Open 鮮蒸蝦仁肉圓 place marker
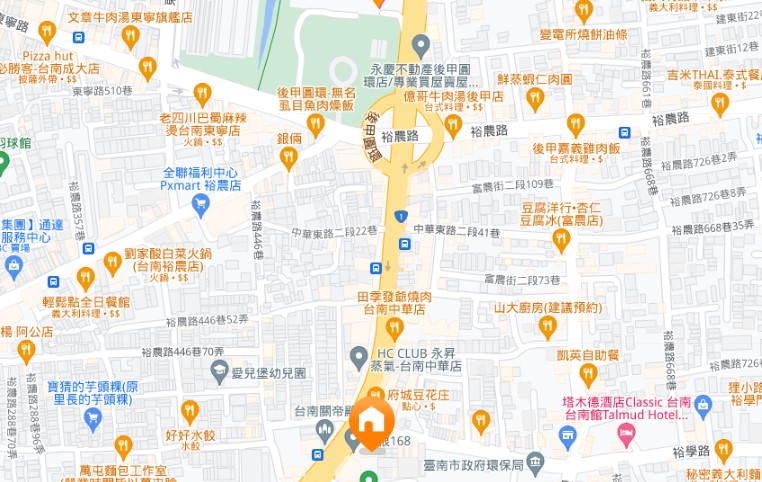This screenshot has height=482, width=762. pos(534,98)
